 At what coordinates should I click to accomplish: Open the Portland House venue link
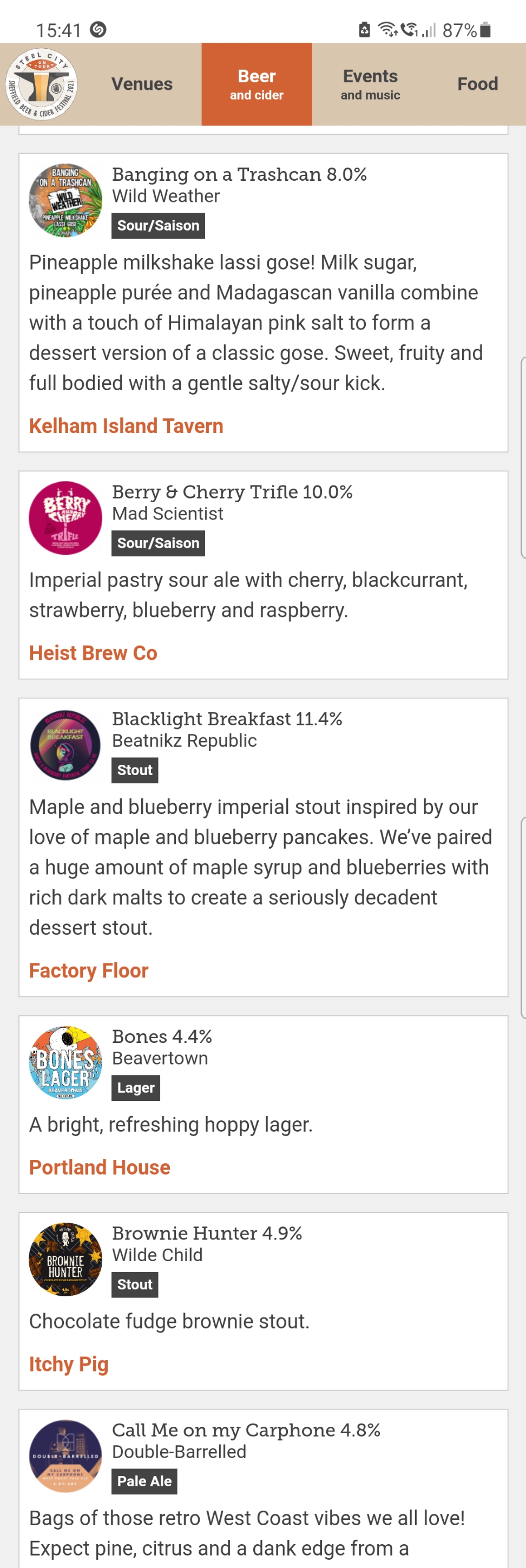[100, 1167]
